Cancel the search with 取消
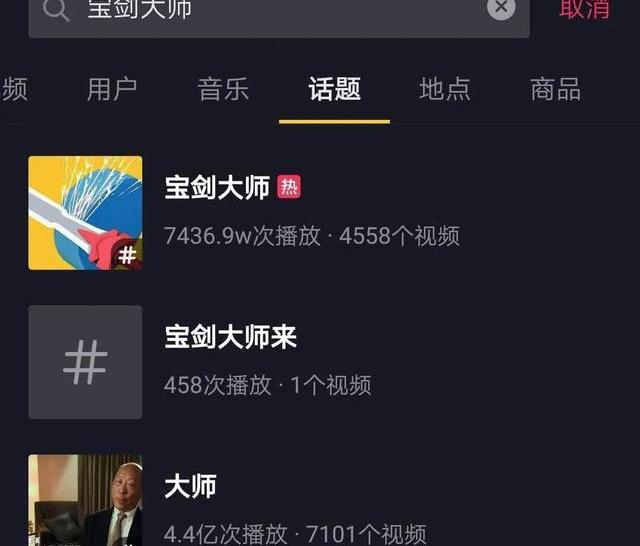The height and width of the screenshot is (546, 640). point(585,9)
